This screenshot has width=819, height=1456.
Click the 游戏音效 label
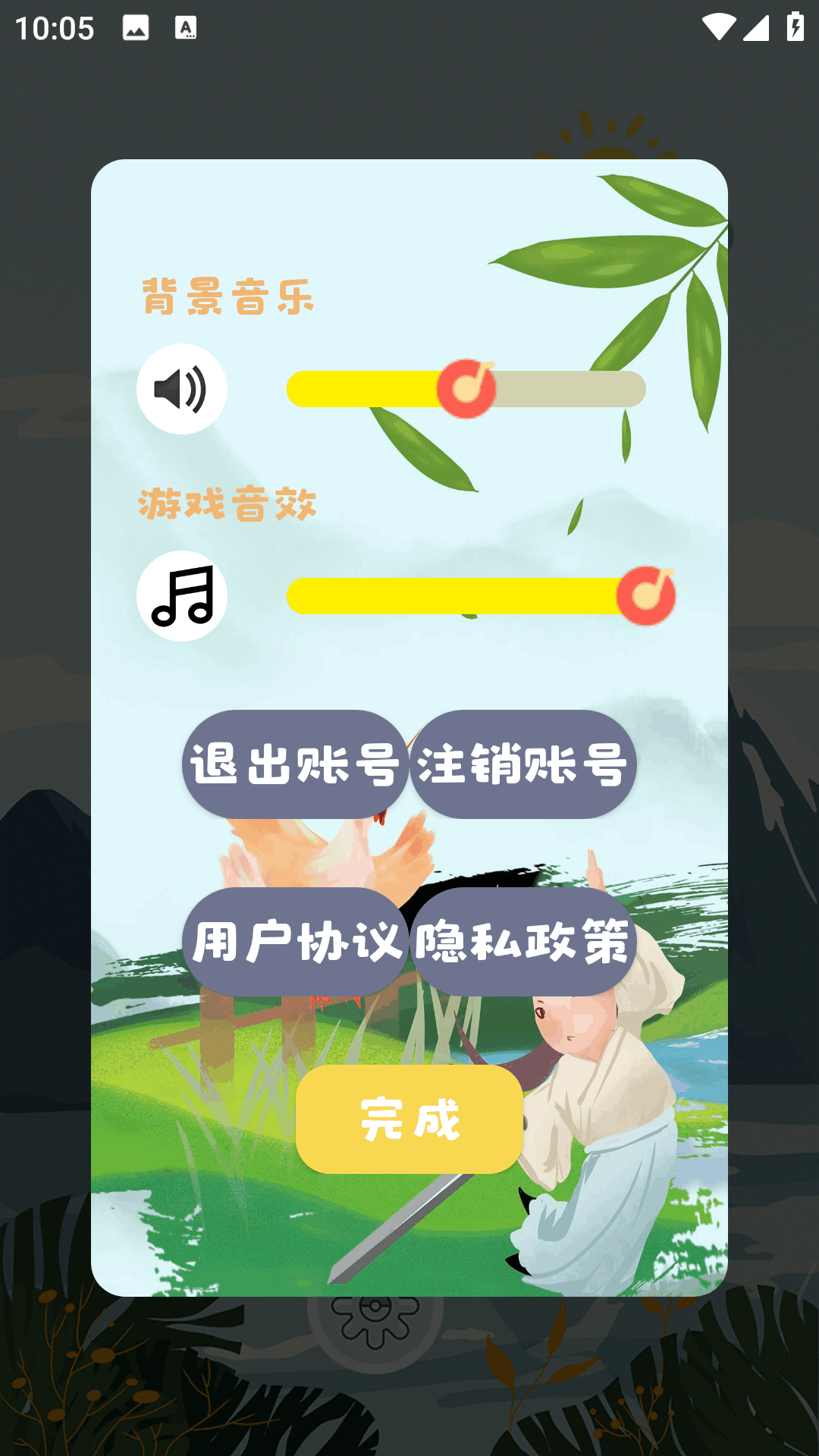click(x=225, y=504)
